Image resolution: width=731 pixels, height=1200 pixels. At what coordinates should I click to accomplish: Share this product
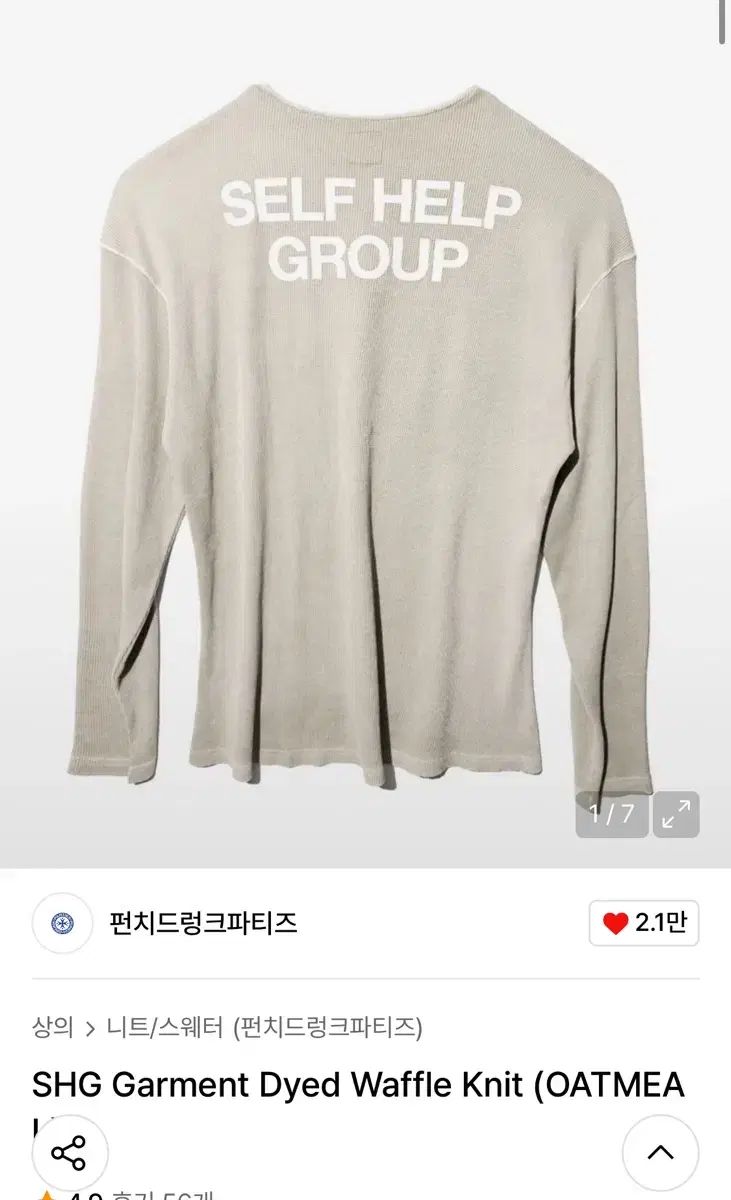(69, 1153)
